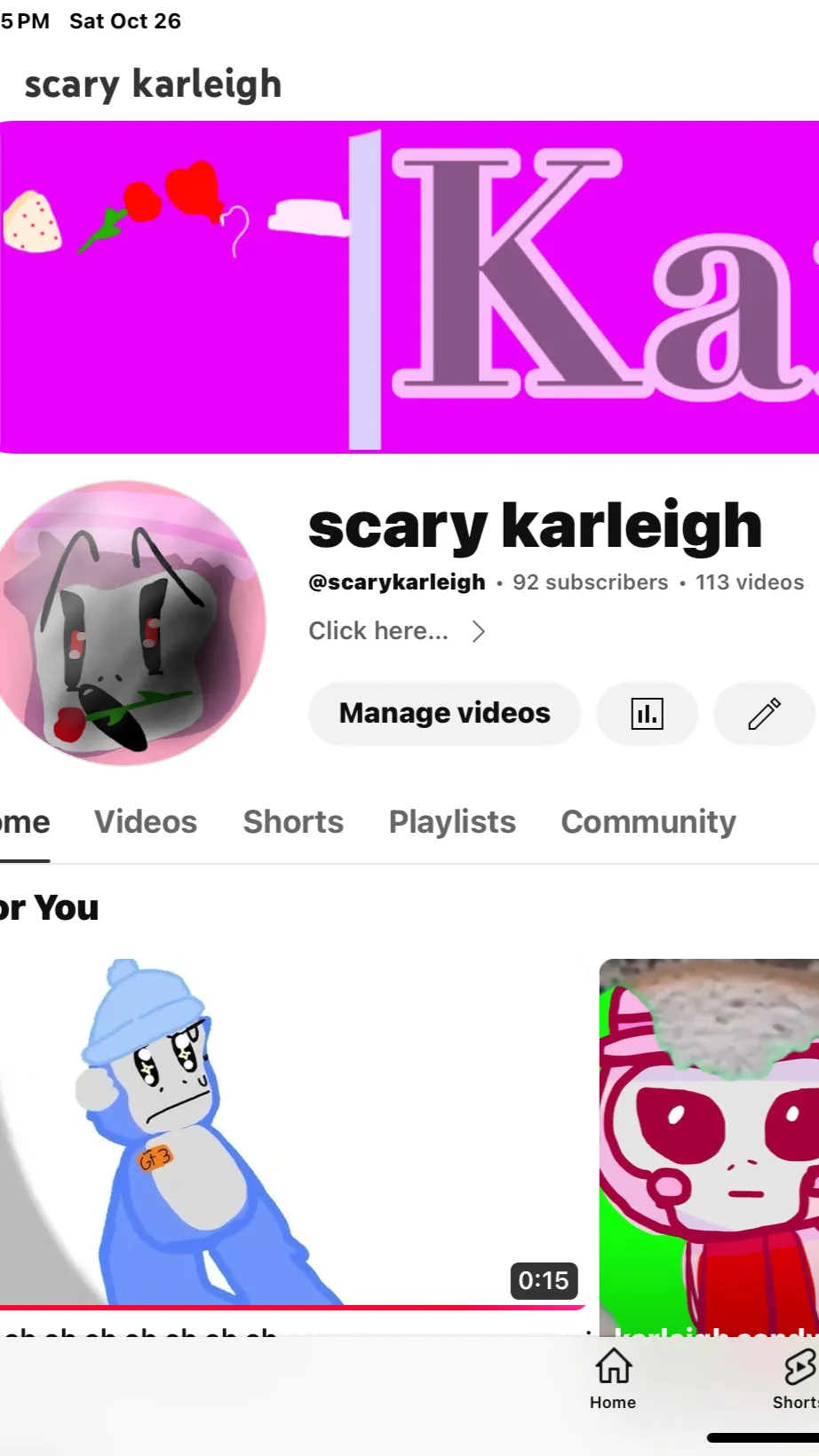
Task: Edit channel with the pencil icon
Action: click(764, 713)
